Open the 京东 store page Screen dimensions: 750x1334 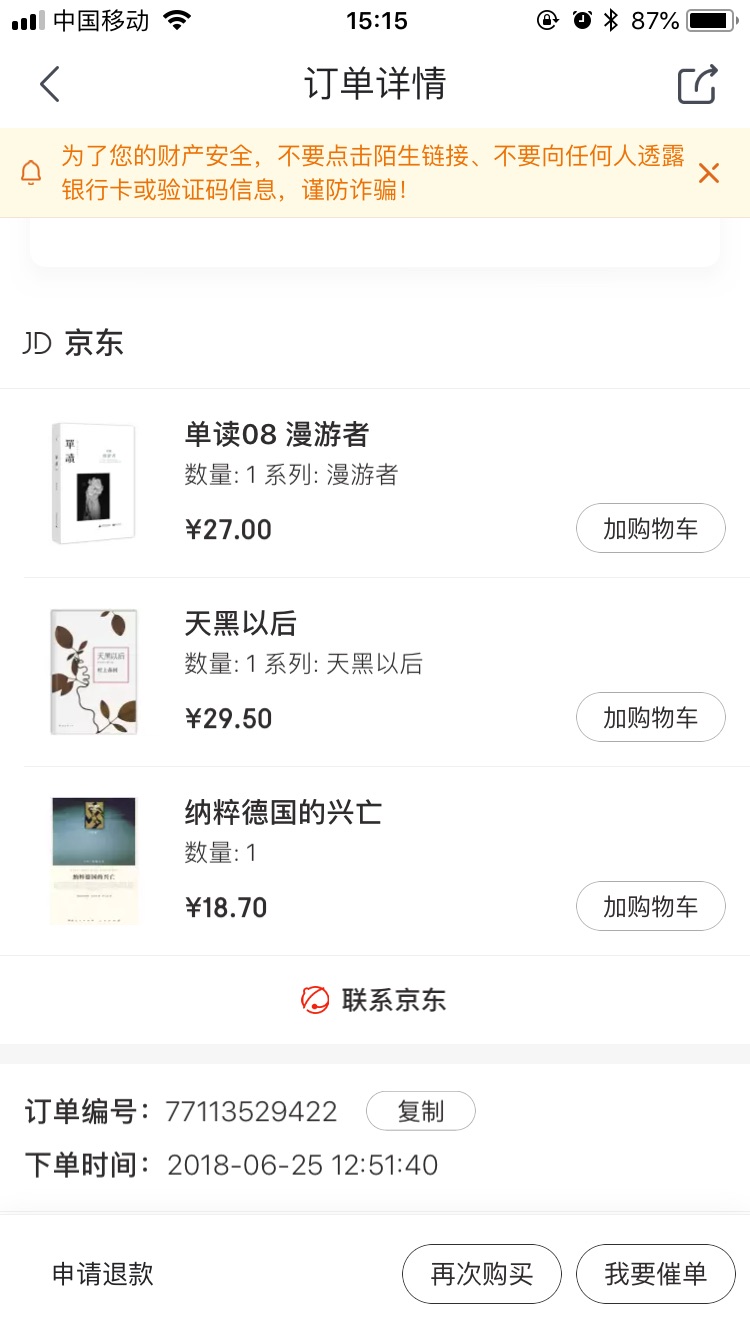pos(74,344)
